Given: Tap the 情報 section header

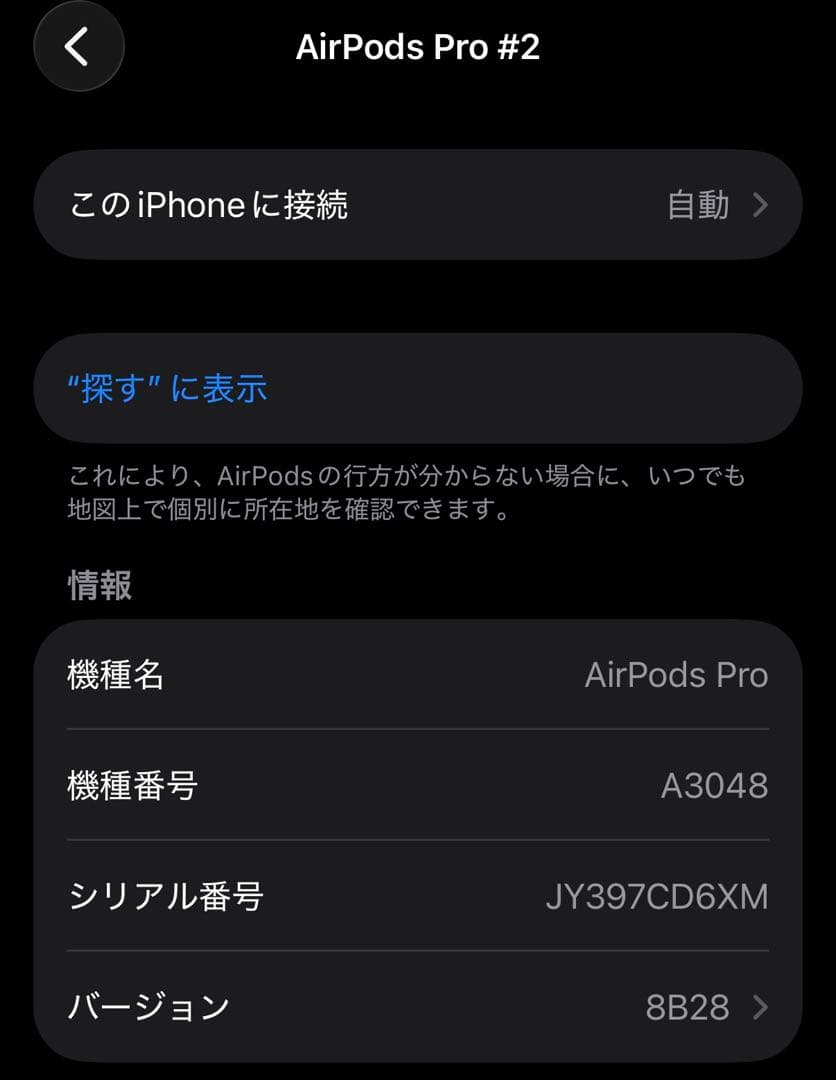Looking at the screenshot, I should point(99,588).
